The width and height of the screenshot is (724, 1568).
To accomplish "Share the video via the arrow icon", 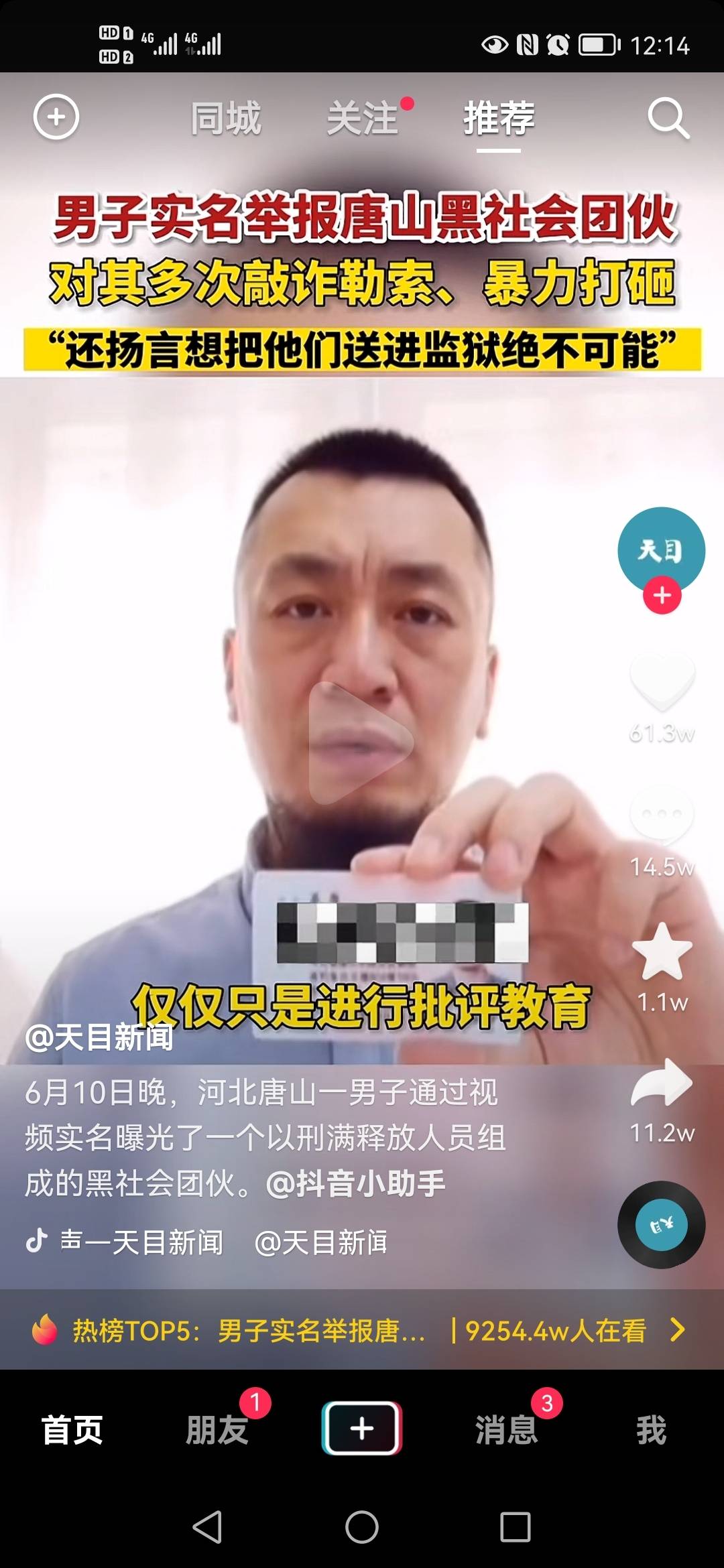I will coord(662,1084).
